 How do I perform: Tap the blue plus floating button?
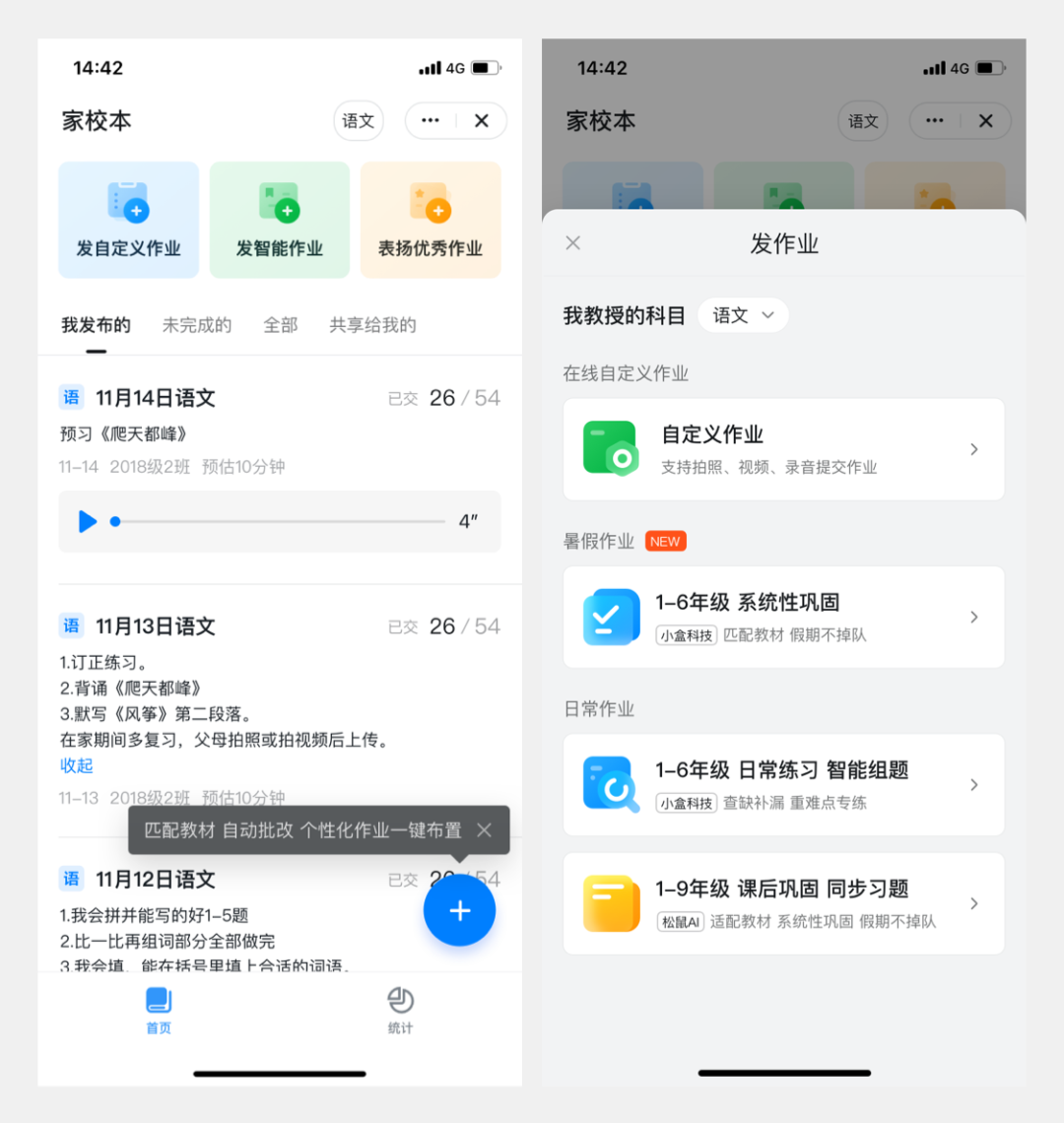click(x=459, y=910)
